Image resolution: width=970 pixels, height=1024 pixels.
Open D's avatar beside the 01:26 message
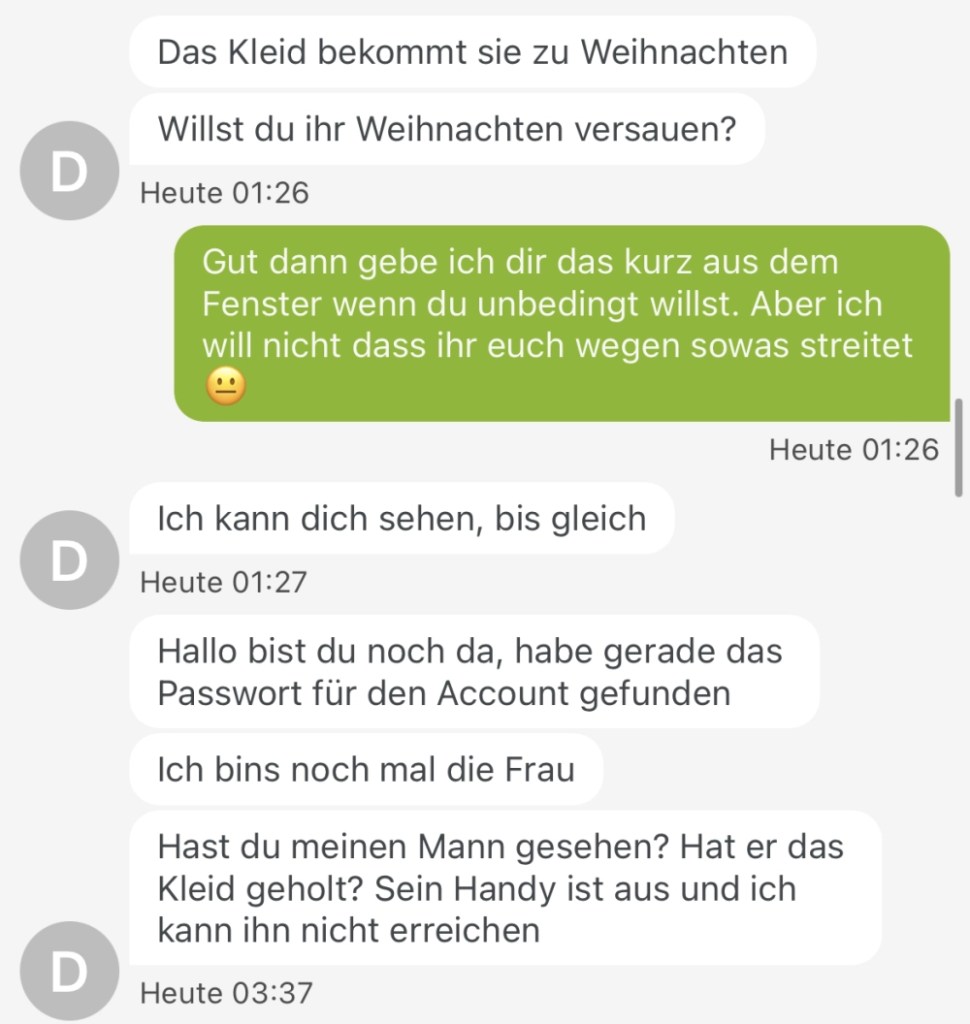pyautogui.click(x=69, y=171)
